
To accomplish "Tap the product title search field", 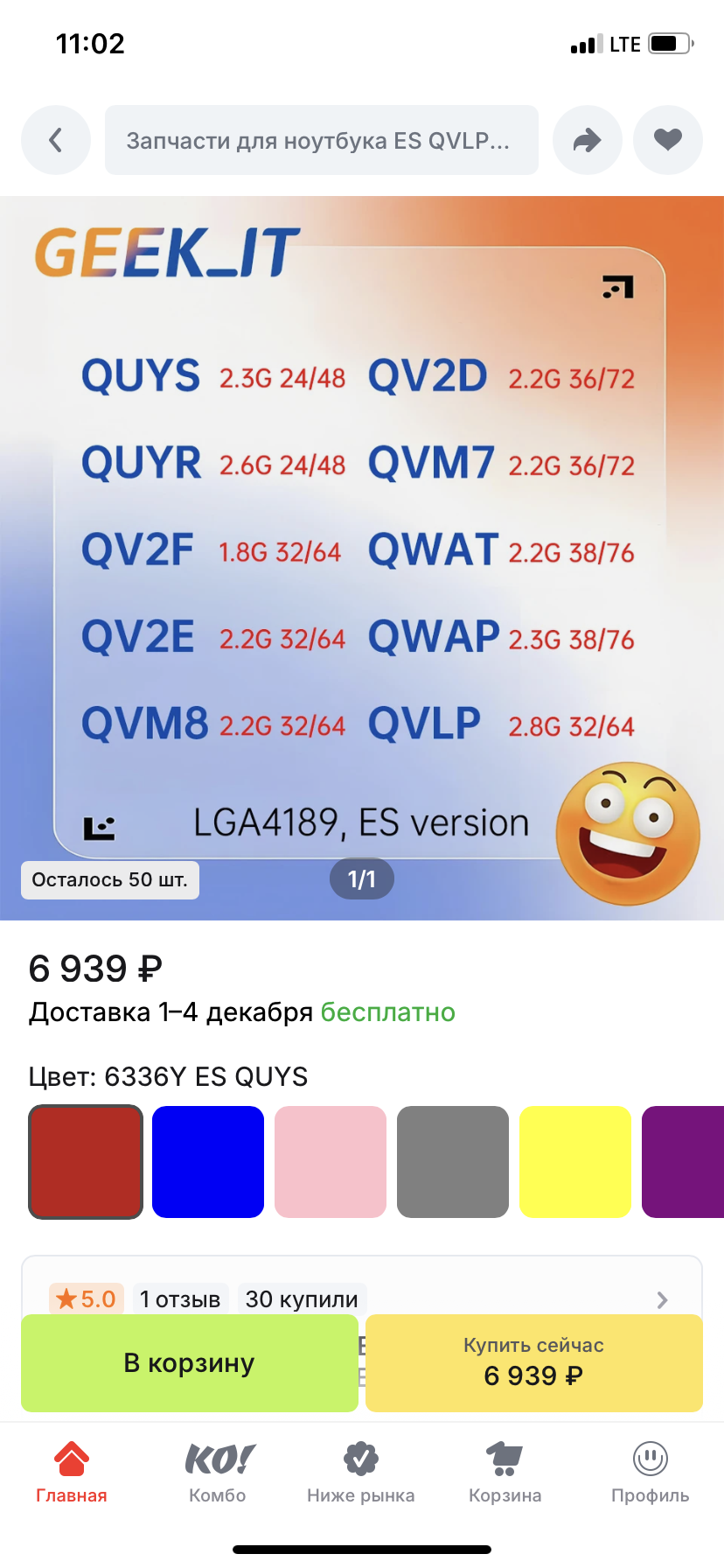I will (x=321, y=140).
